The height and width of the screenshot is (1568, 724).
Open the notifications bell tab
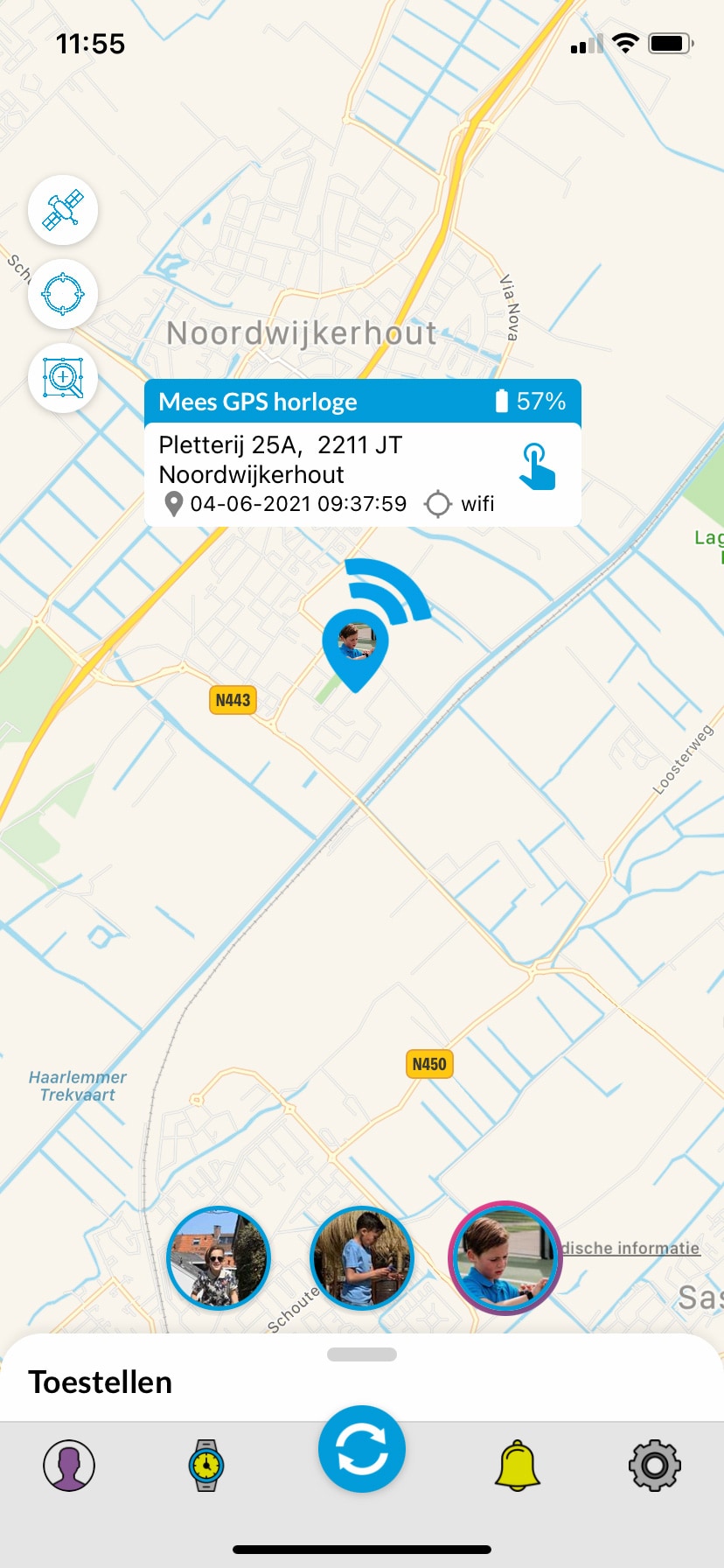tap(518, 1465)
